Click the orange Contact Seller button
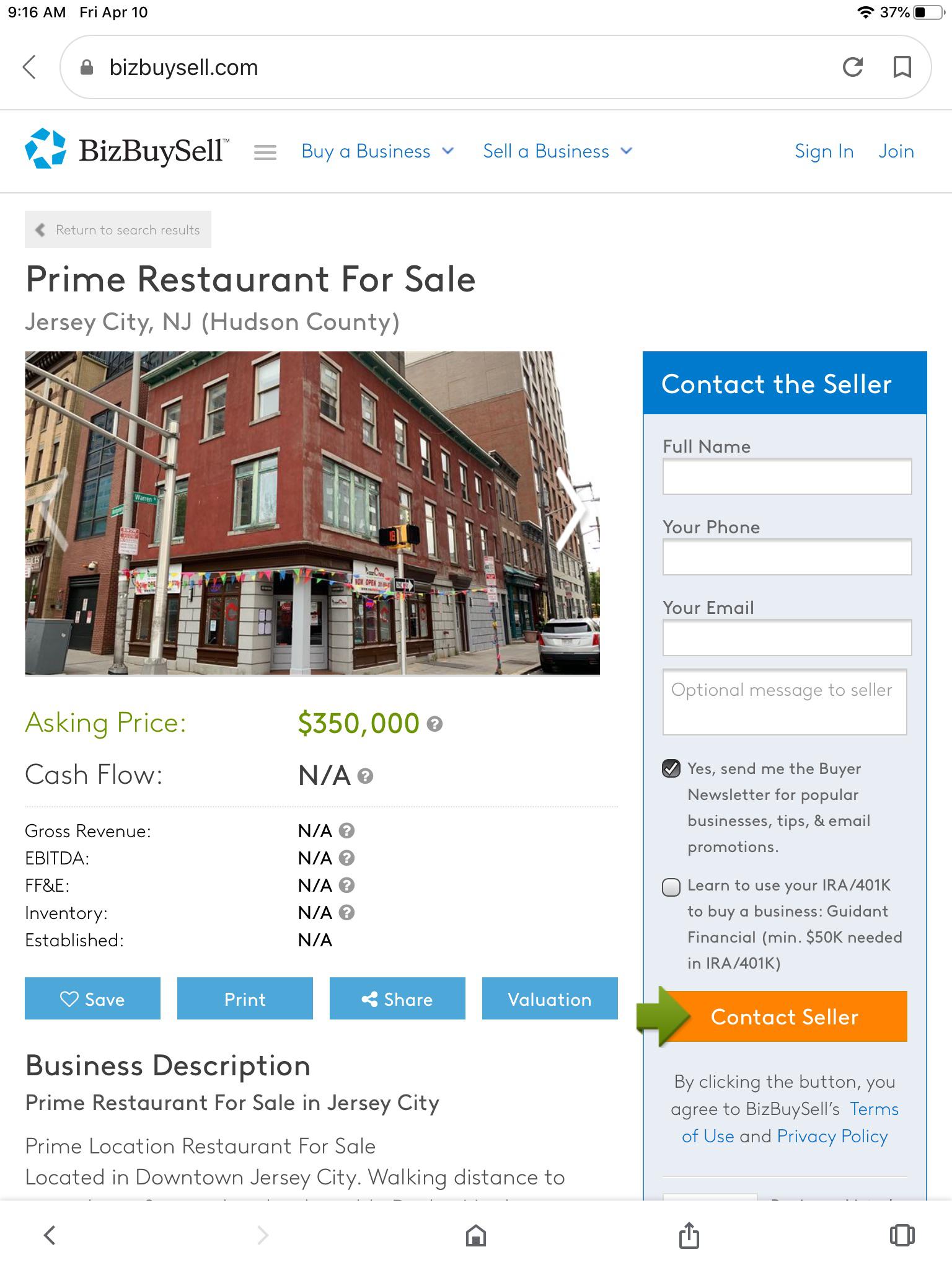 [785, 1017]
